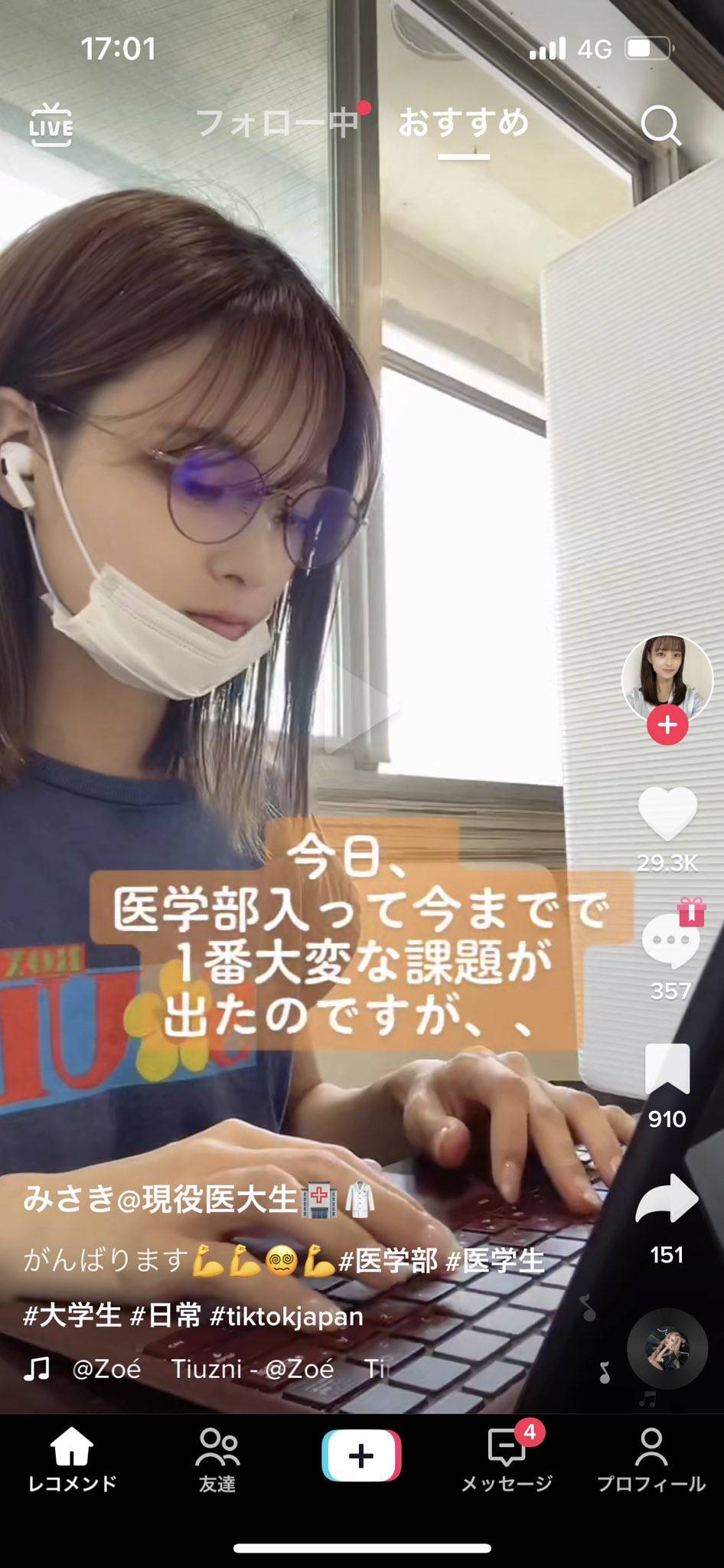Switch to the 友達 tab
Screen dimensions: 724x1568
tap(217, 1461)
